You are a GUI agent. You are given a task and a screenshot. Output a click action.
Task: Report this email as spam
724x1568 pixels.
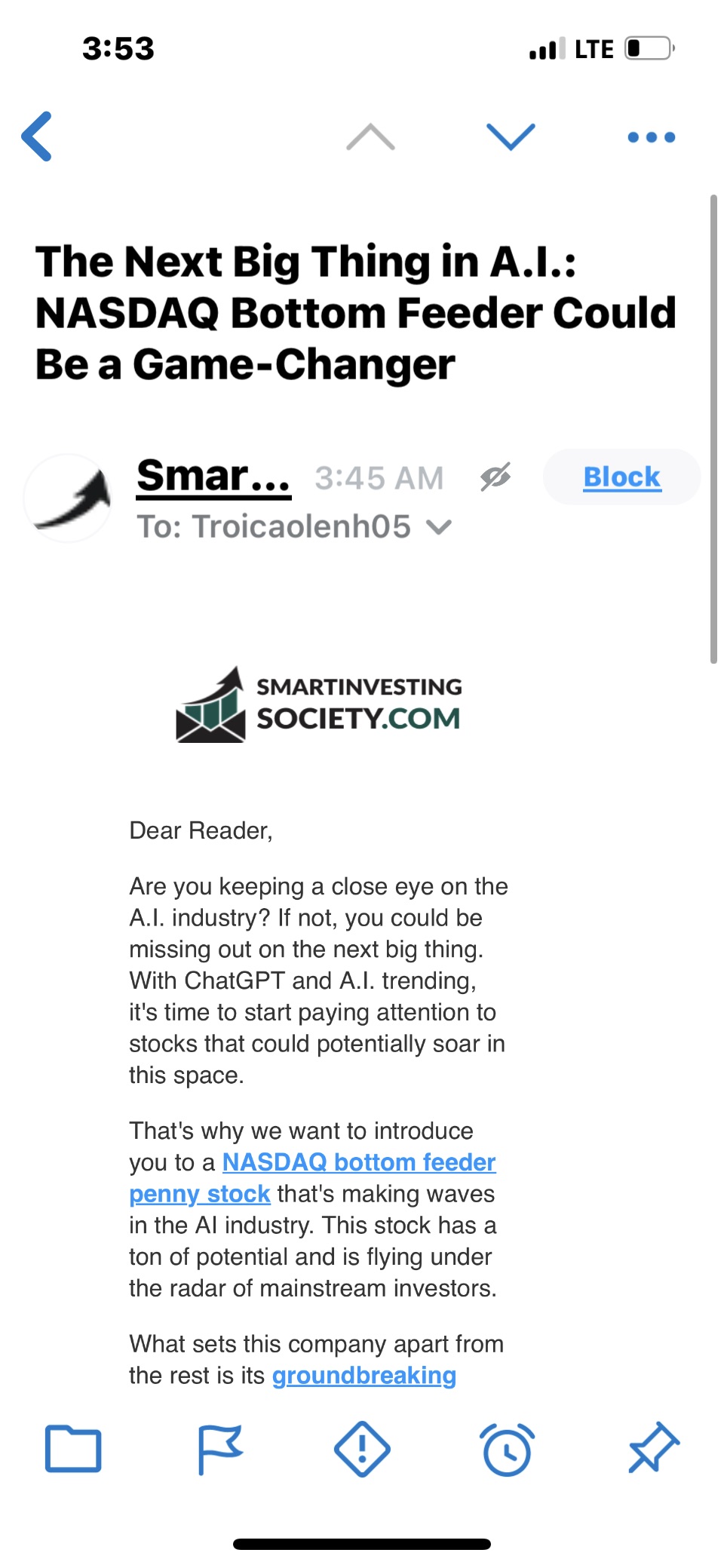point(362,1449)
